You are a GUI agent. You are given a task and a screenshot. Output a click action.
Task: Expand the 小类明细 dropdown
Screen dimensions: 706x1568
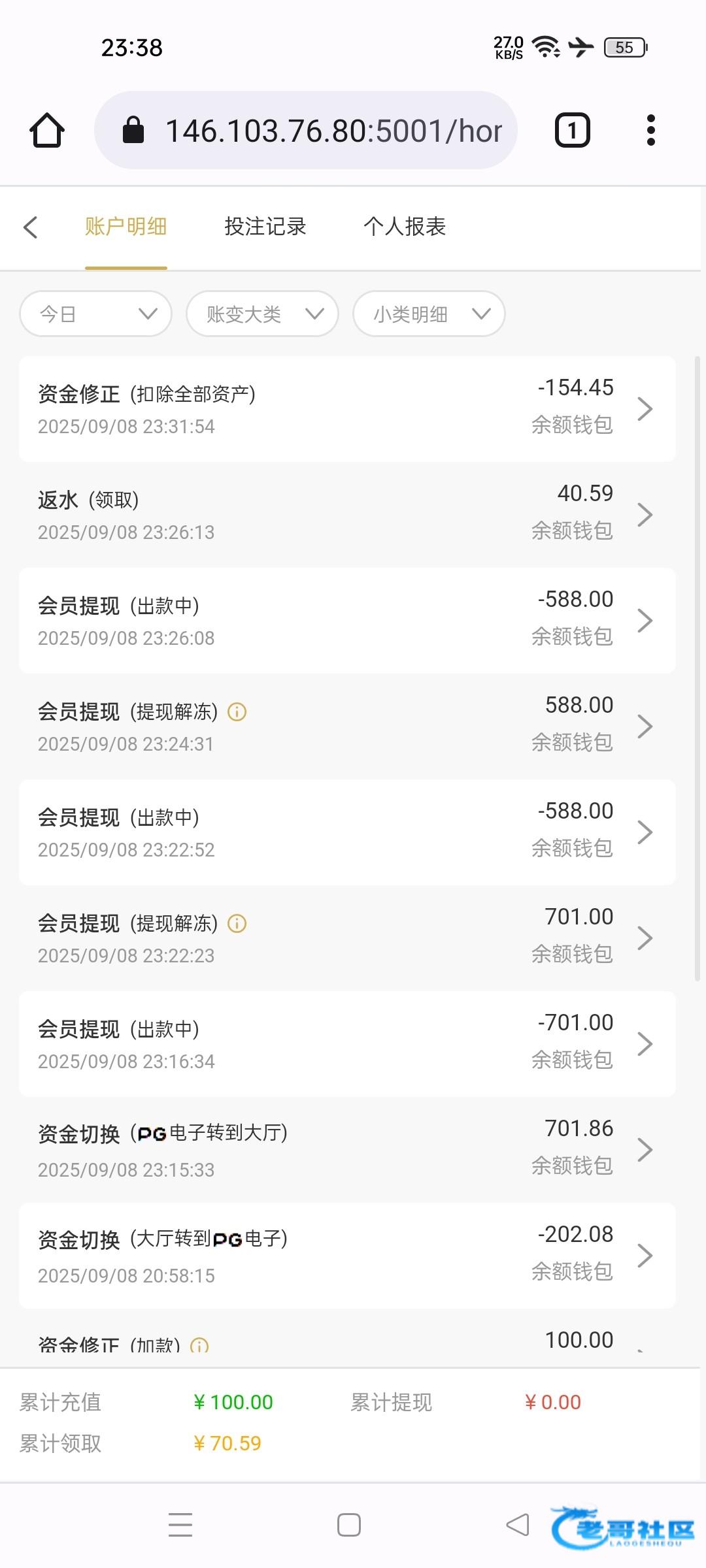pyautogui.click(x=429, y=314)
